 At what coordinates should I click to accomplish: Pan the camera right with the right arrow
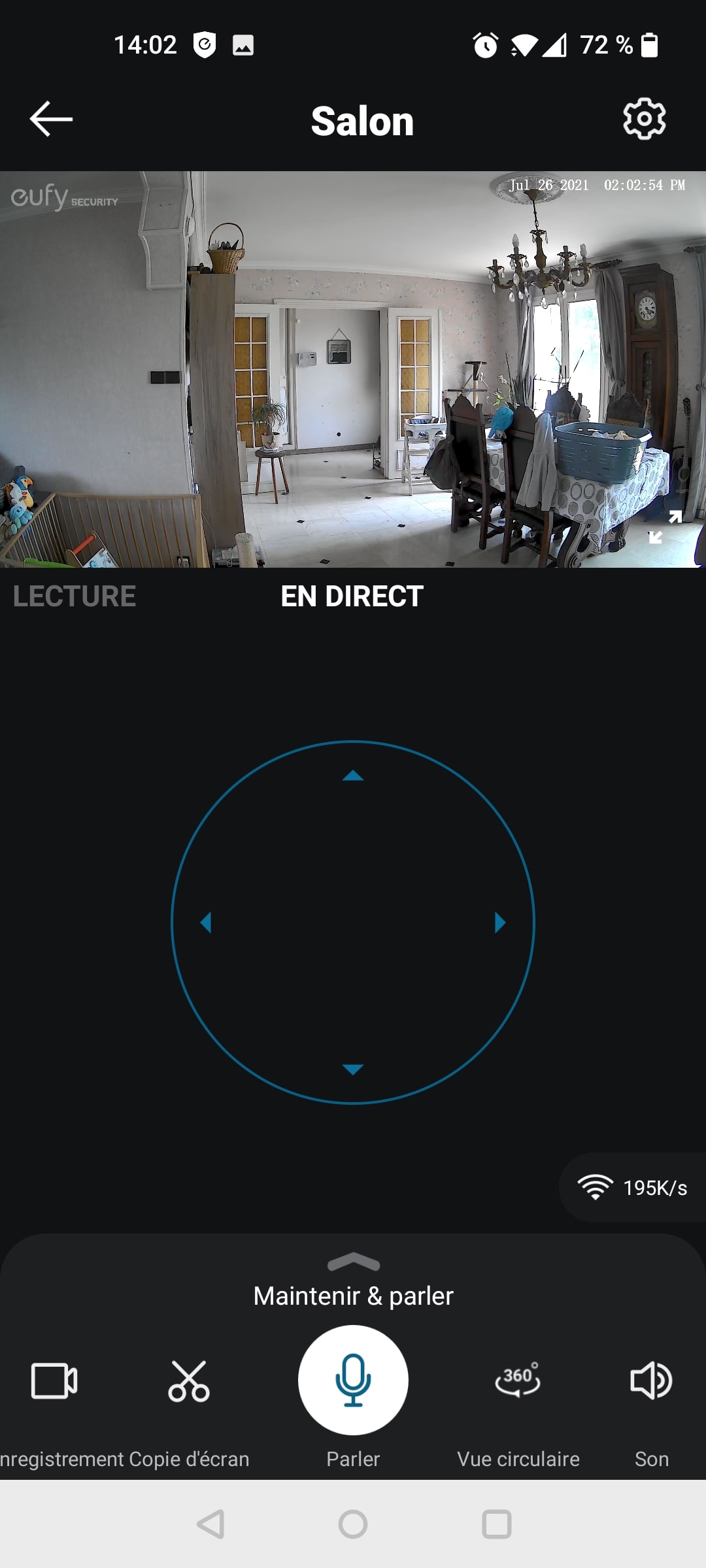coord(500,923)
